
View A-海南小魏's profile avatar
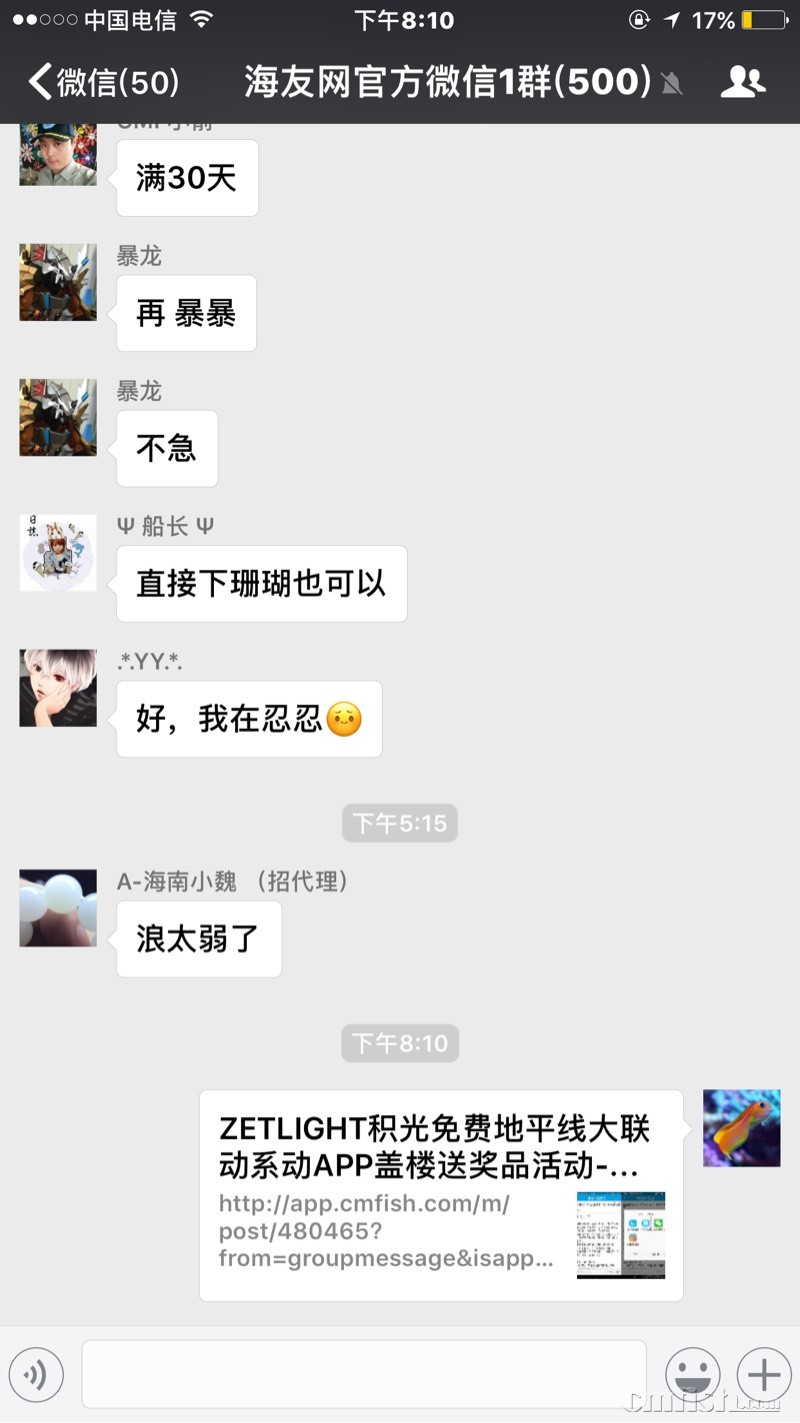pyautogui.click(x=58, y=908)
